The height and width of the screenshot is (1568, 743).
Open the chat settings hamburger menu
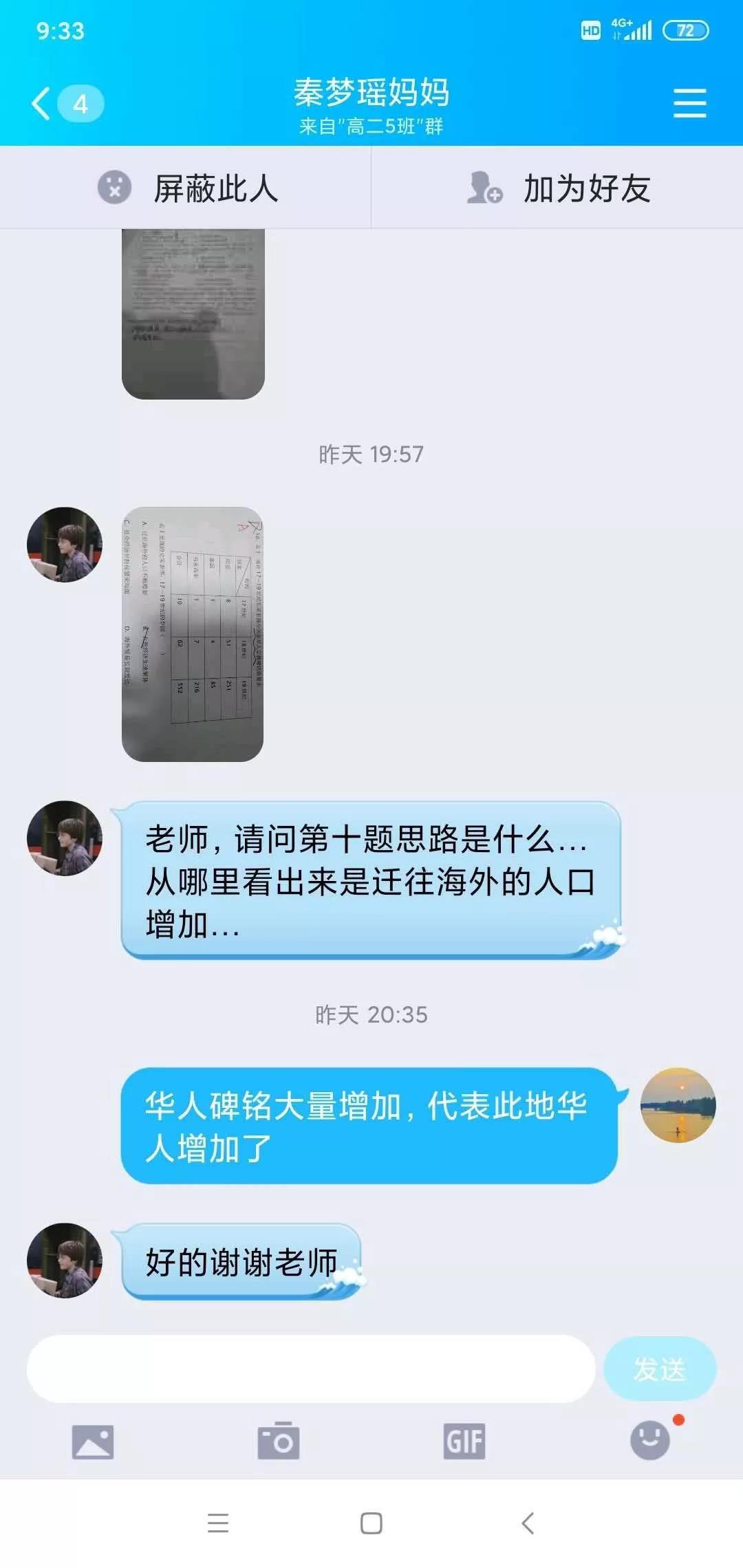point(689,103)
